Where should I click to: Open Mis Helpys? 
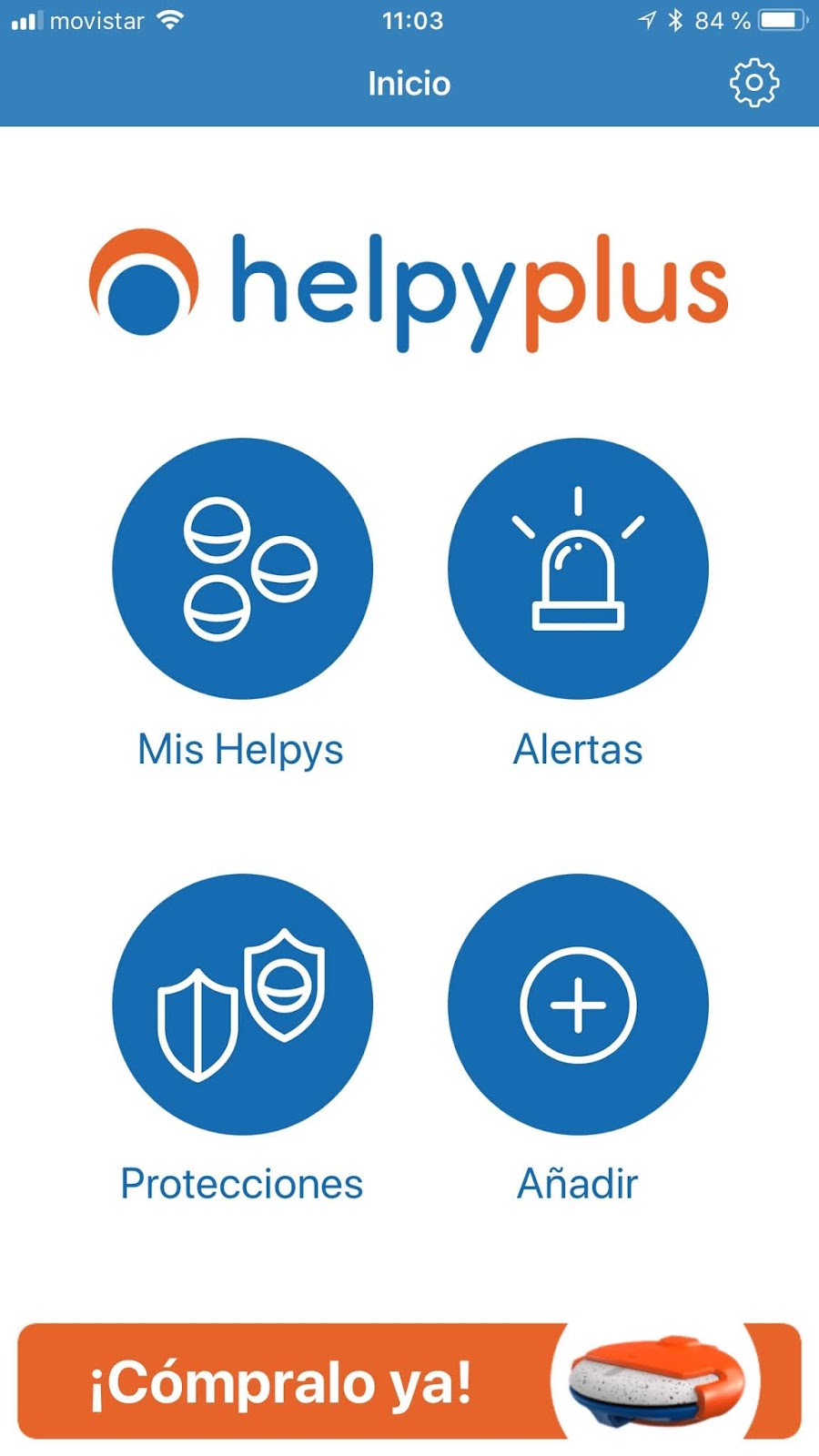[x=242, y=569]
